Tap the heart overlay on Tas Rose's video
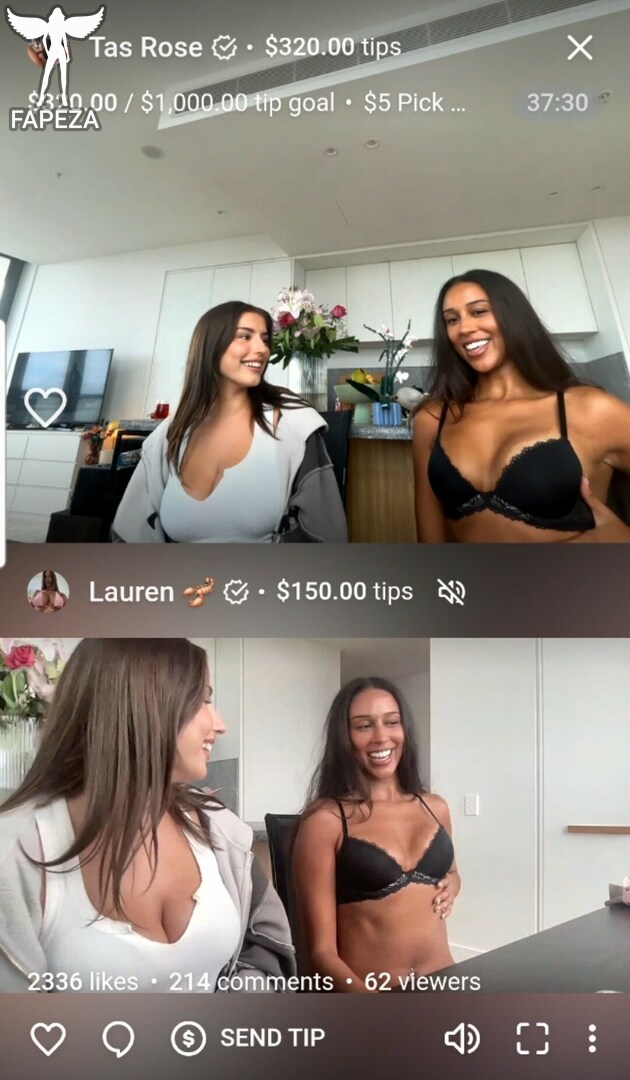The image size is (630, 1080). click(45, 406)
